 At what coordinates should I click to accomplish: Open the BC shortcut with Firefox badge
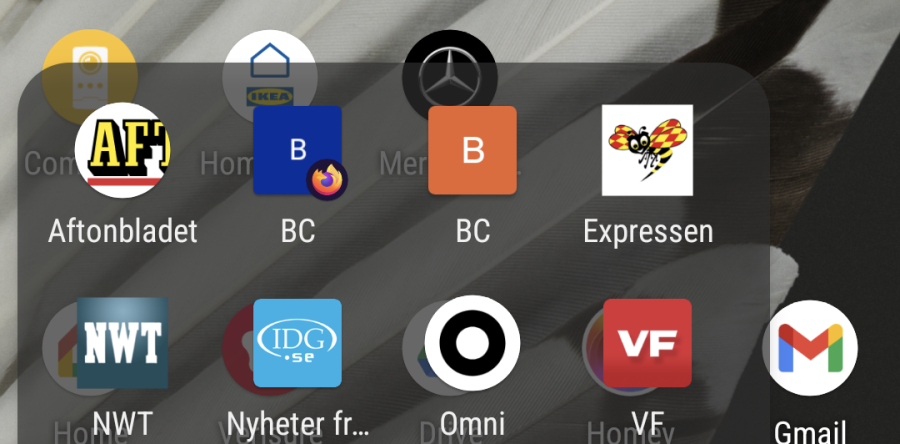298,151
